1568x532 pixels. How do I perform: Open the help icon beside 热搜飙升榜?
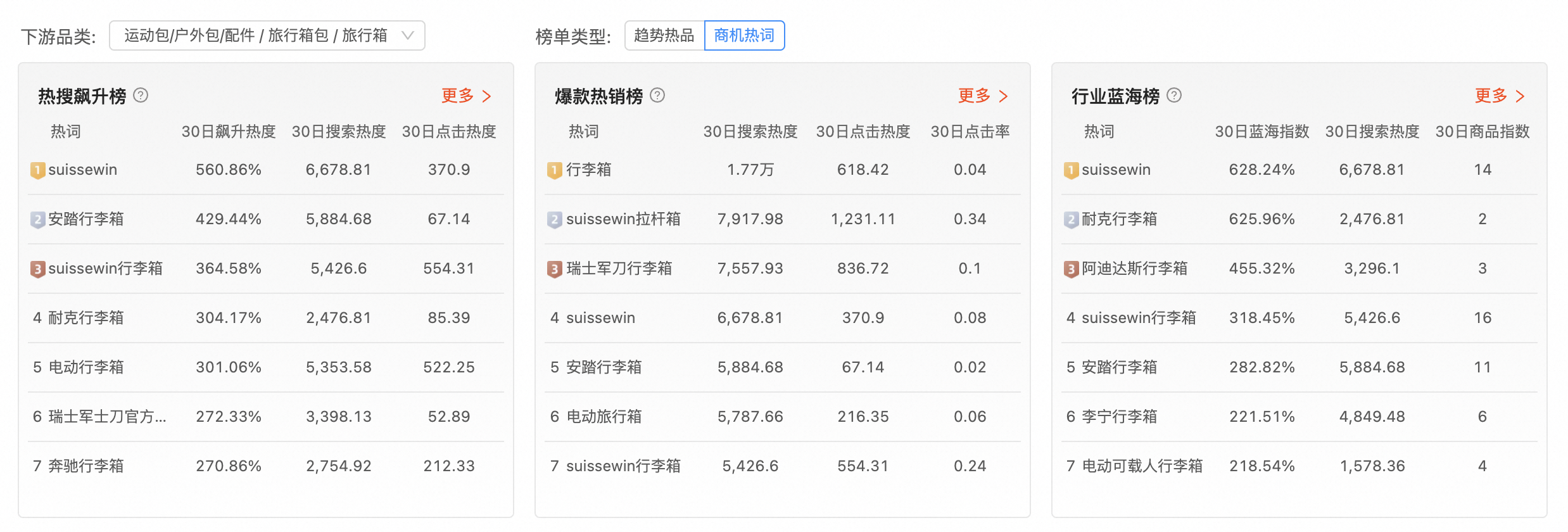pyautogui.click(x=141, y=96)
